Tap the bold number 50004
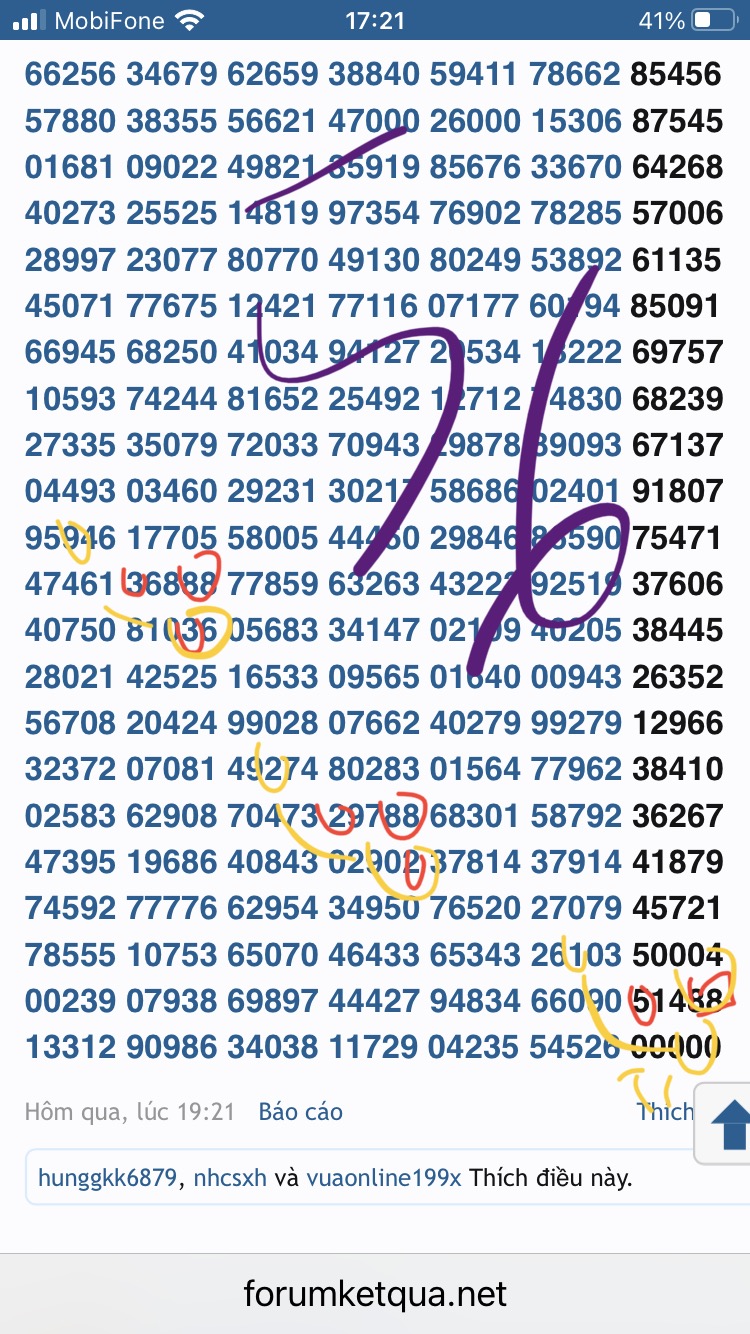Viewport: 750px width, 1334px height. point(676,955)
